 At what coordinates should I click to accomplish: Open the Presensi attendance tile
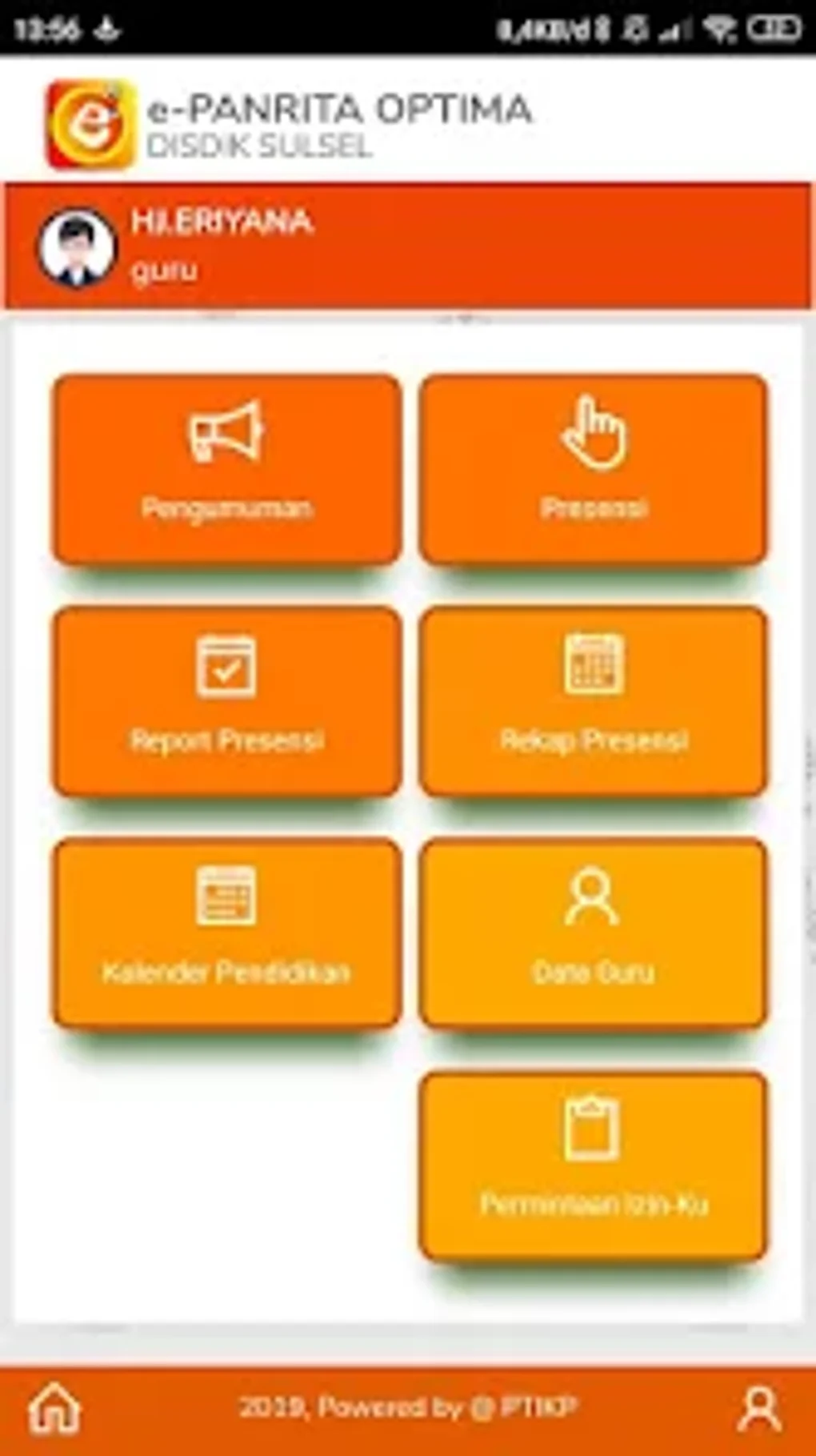[593, 469]
